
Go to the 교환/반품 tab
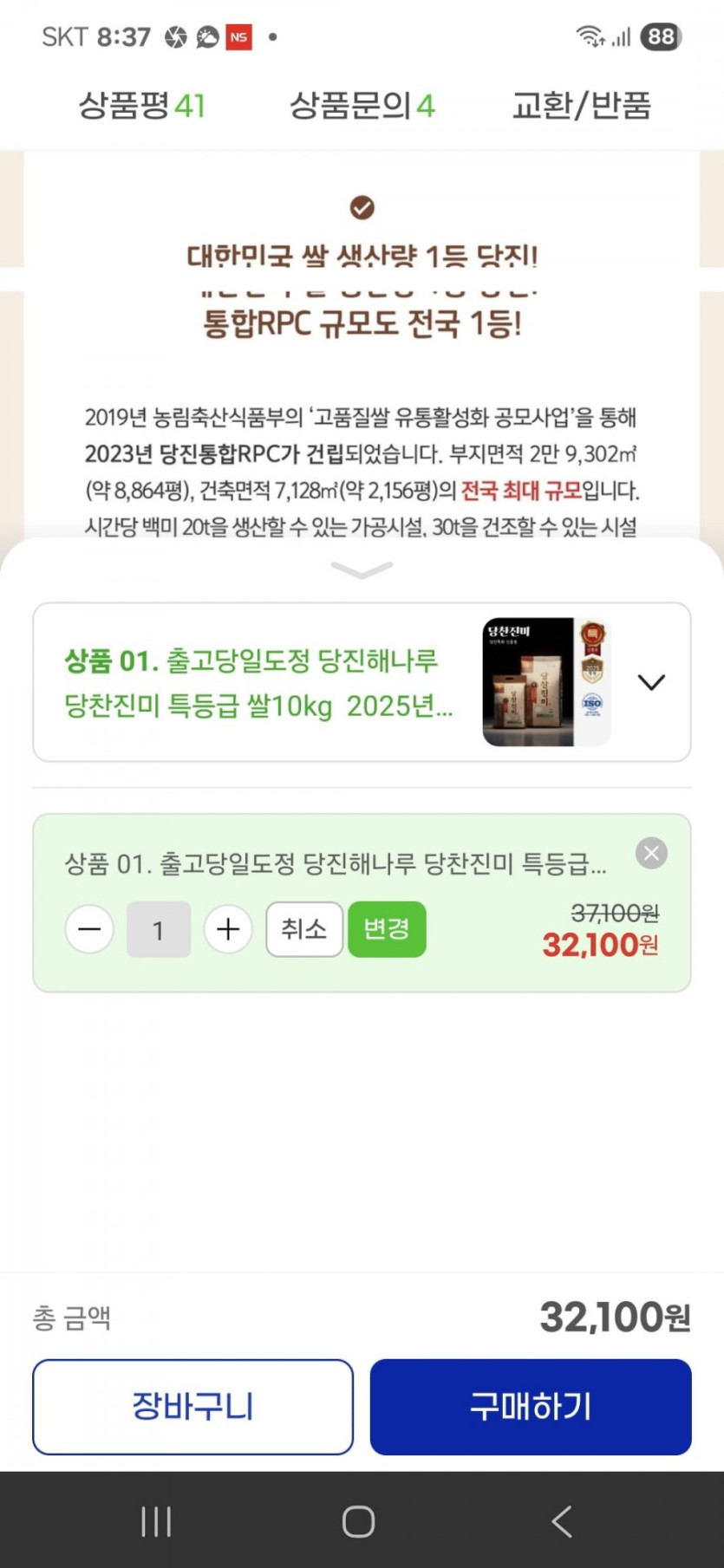click(x=581, y=106)
